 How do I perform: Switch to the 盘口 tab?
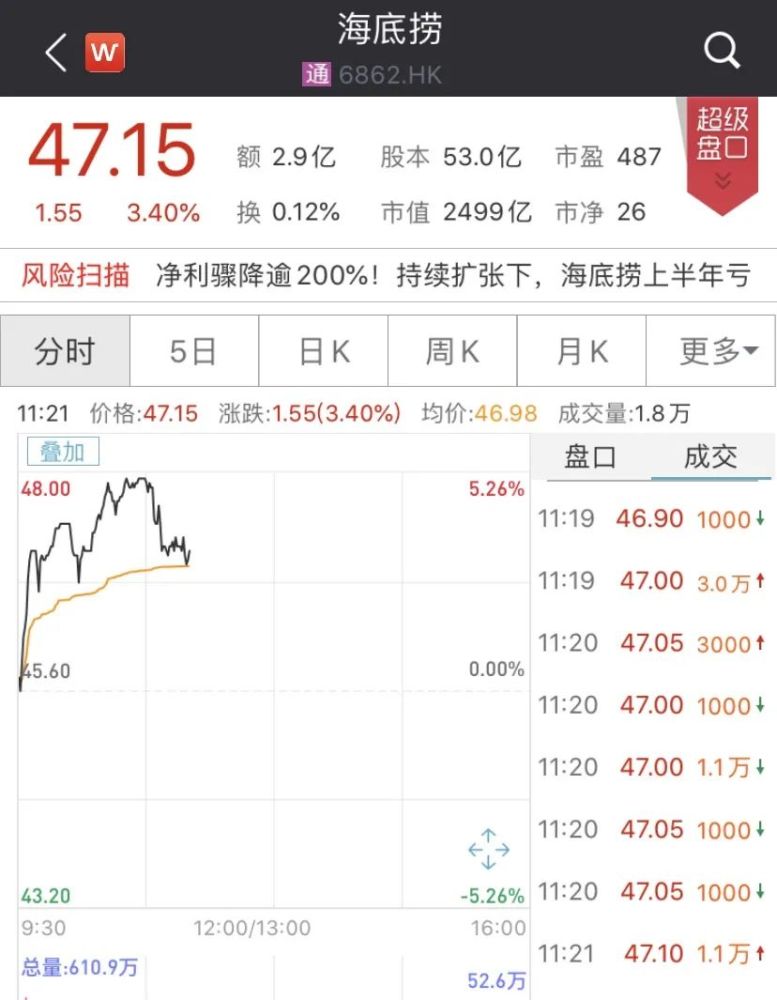click(590, 458)
